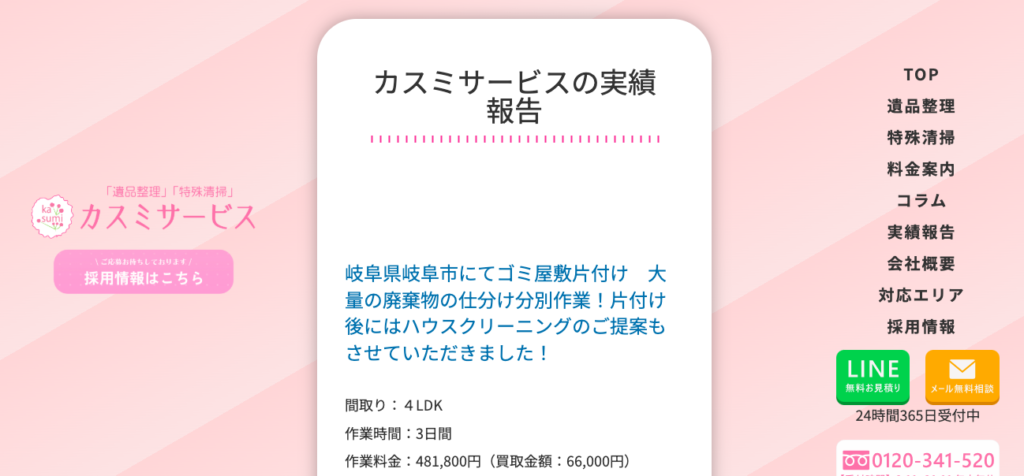Tap the メール無料相談 button

pyautogui.click(x=961, y=376)
